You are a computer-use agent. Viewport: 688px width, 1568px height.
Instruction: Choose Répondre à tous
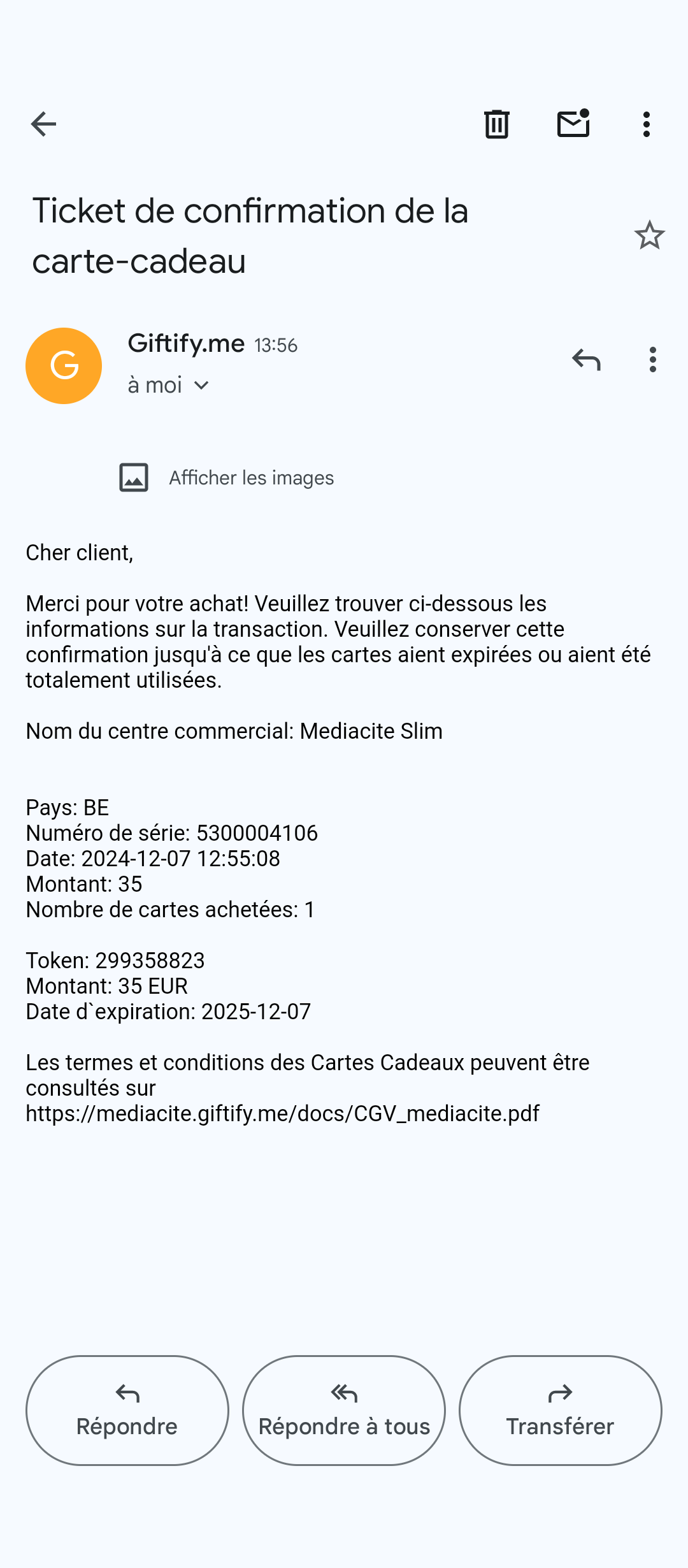click(x=344, y=1410)
